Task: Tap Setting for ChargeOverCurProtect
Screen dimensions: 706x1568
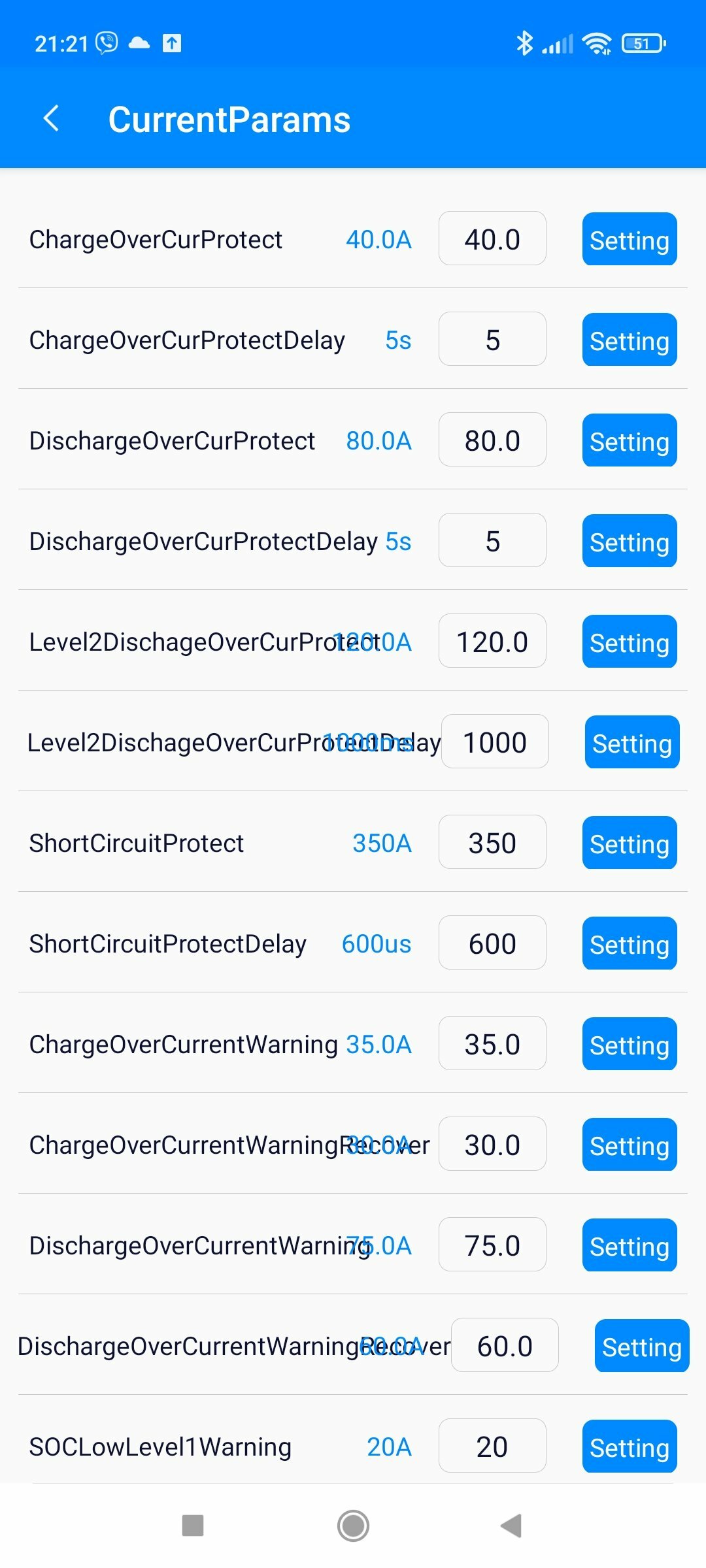Action: pos(630,239)
